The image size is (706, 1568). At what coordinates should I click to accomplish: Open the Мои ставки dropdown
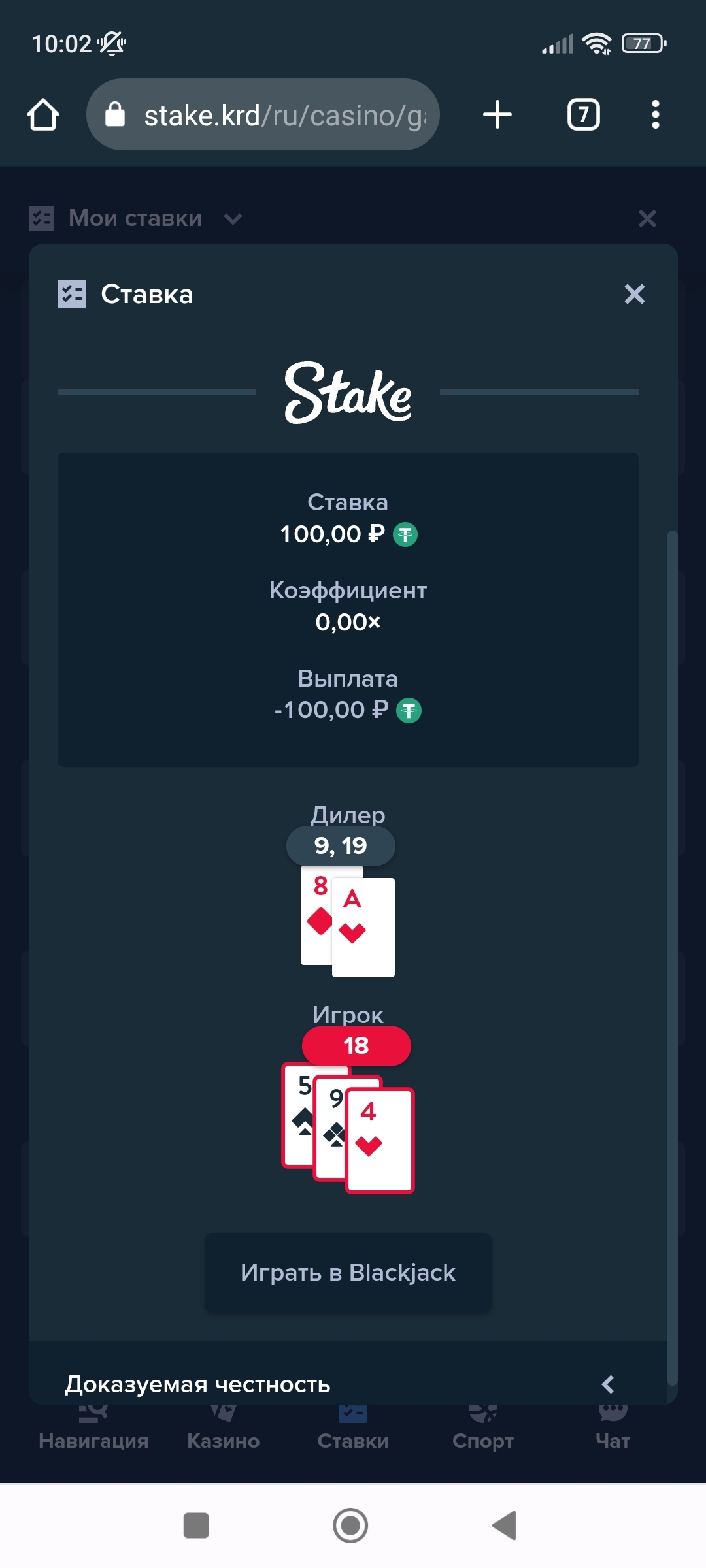point(135,218)
